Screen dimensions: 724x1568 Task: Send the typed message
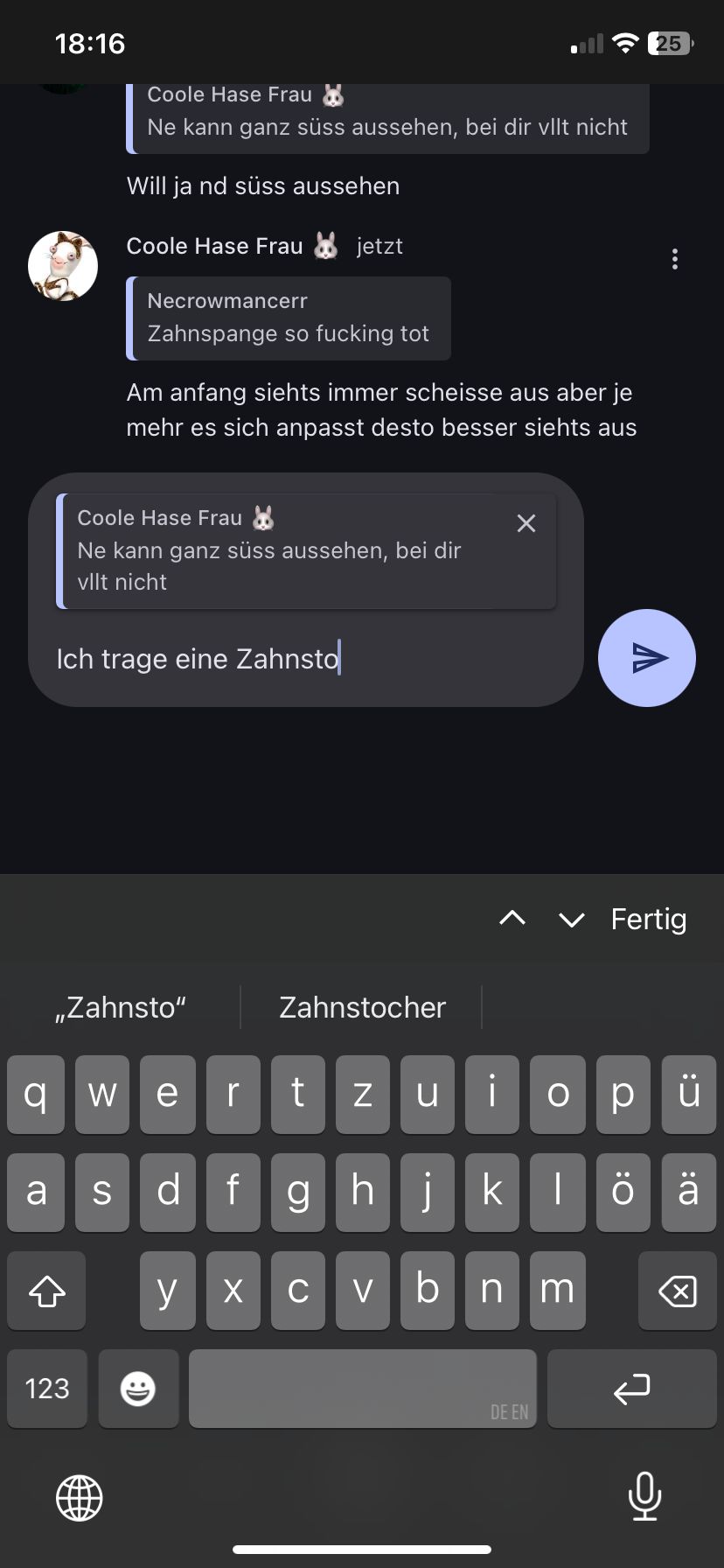point(646,658)
